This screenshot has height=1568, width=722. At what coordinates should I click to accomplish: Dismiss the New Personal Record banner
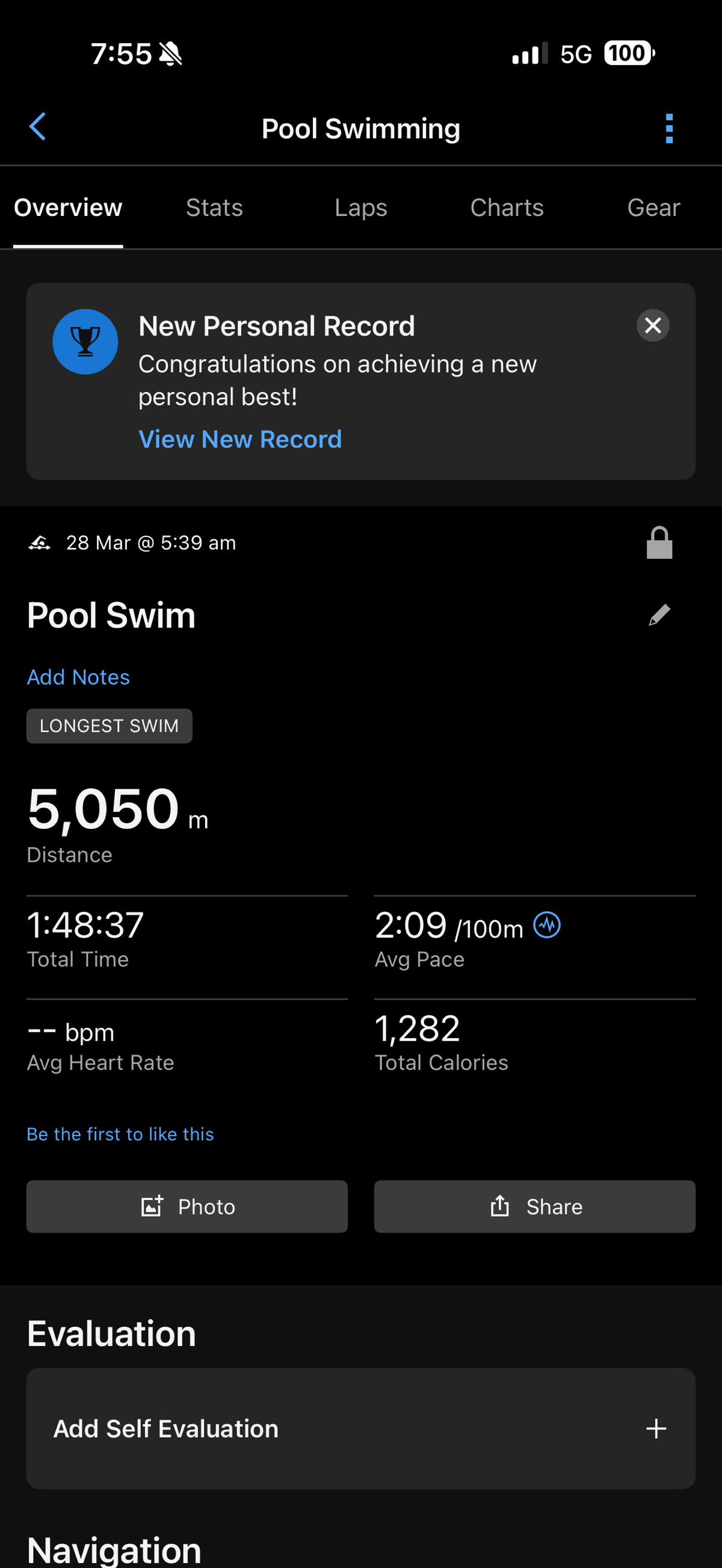point(653,325)
